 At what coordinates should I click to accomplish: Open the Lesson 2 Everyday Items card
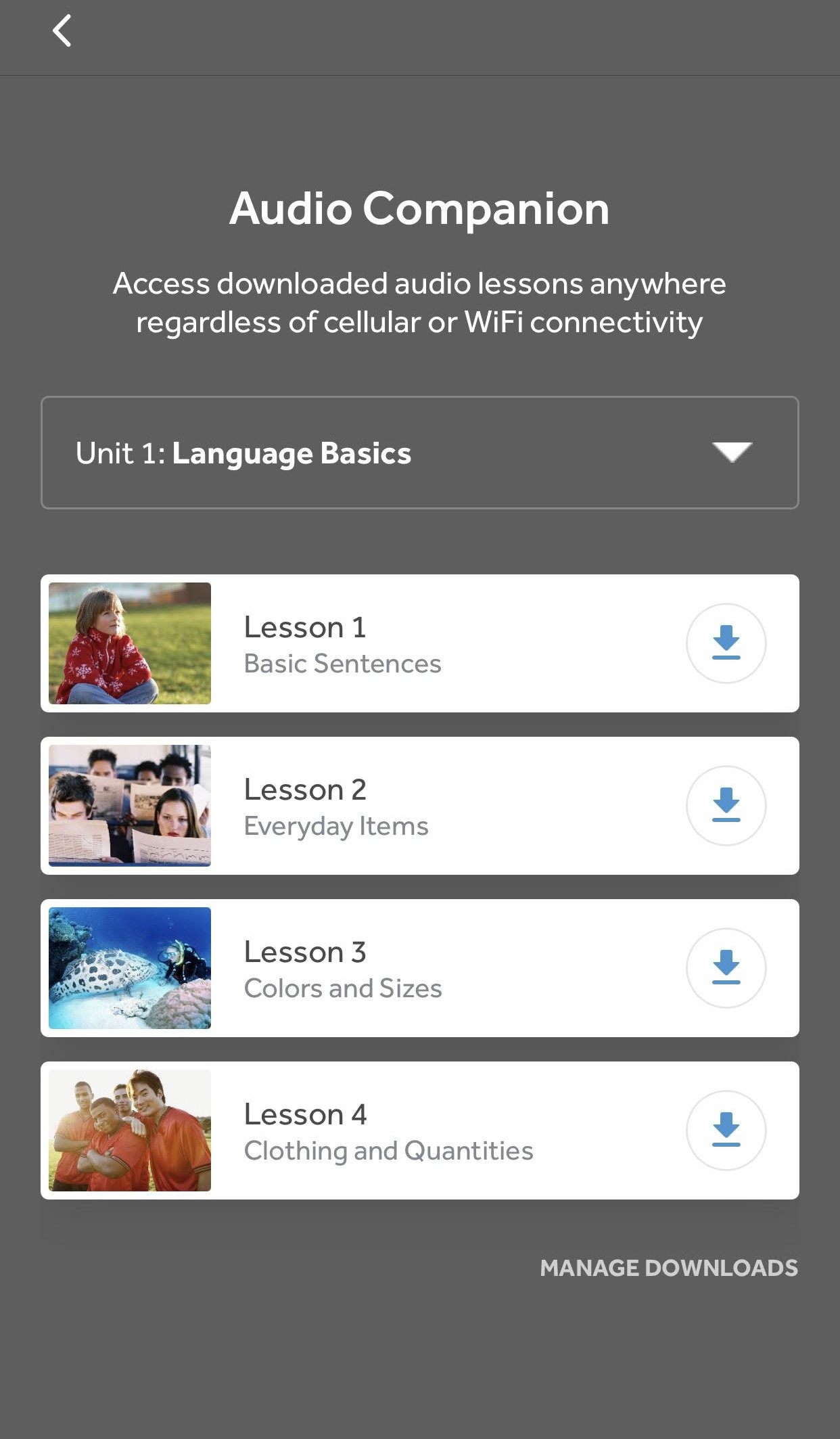[379, 806]
